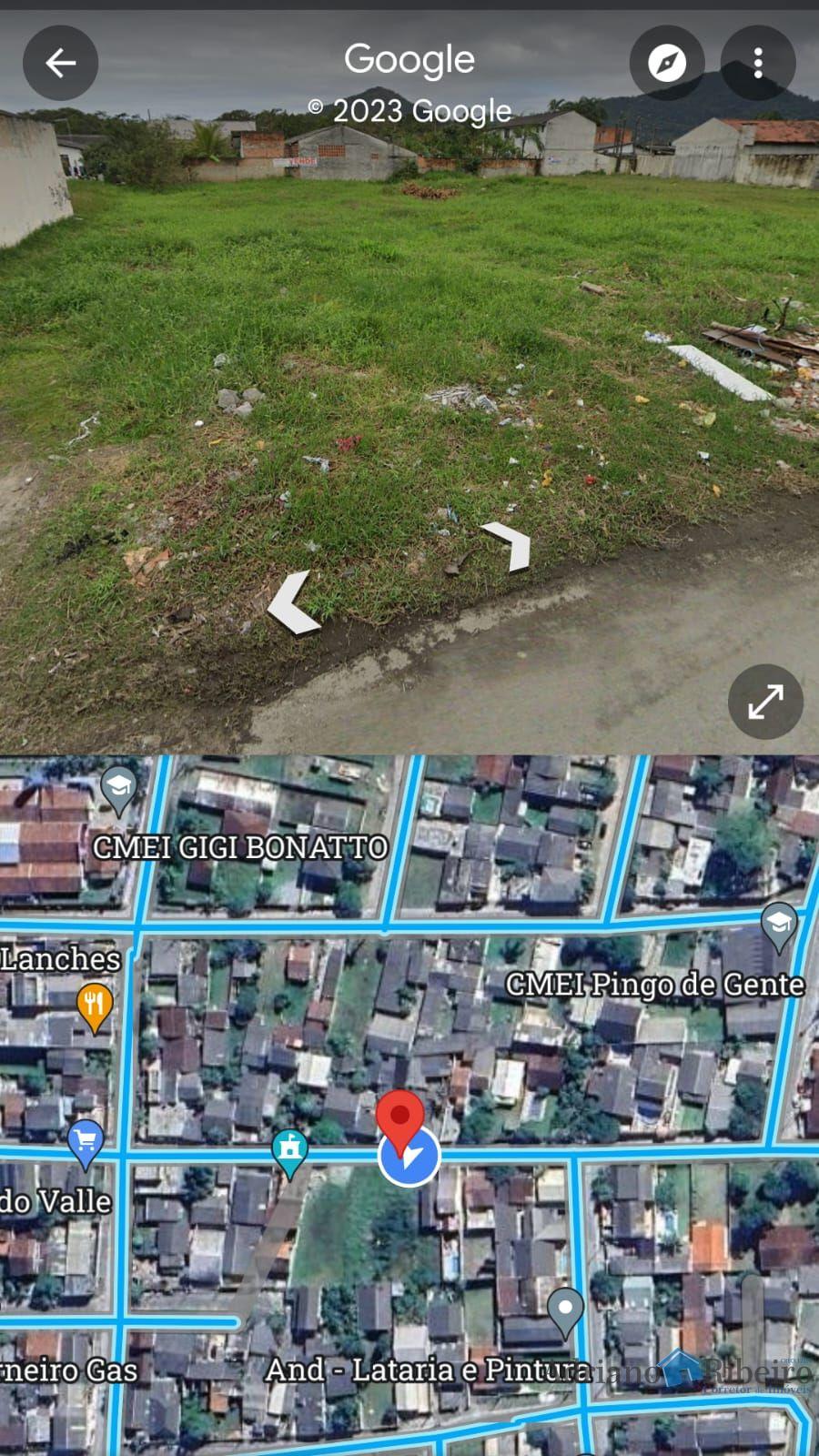
Task: Move along the street with the left arrow
Action: point(293,602)
